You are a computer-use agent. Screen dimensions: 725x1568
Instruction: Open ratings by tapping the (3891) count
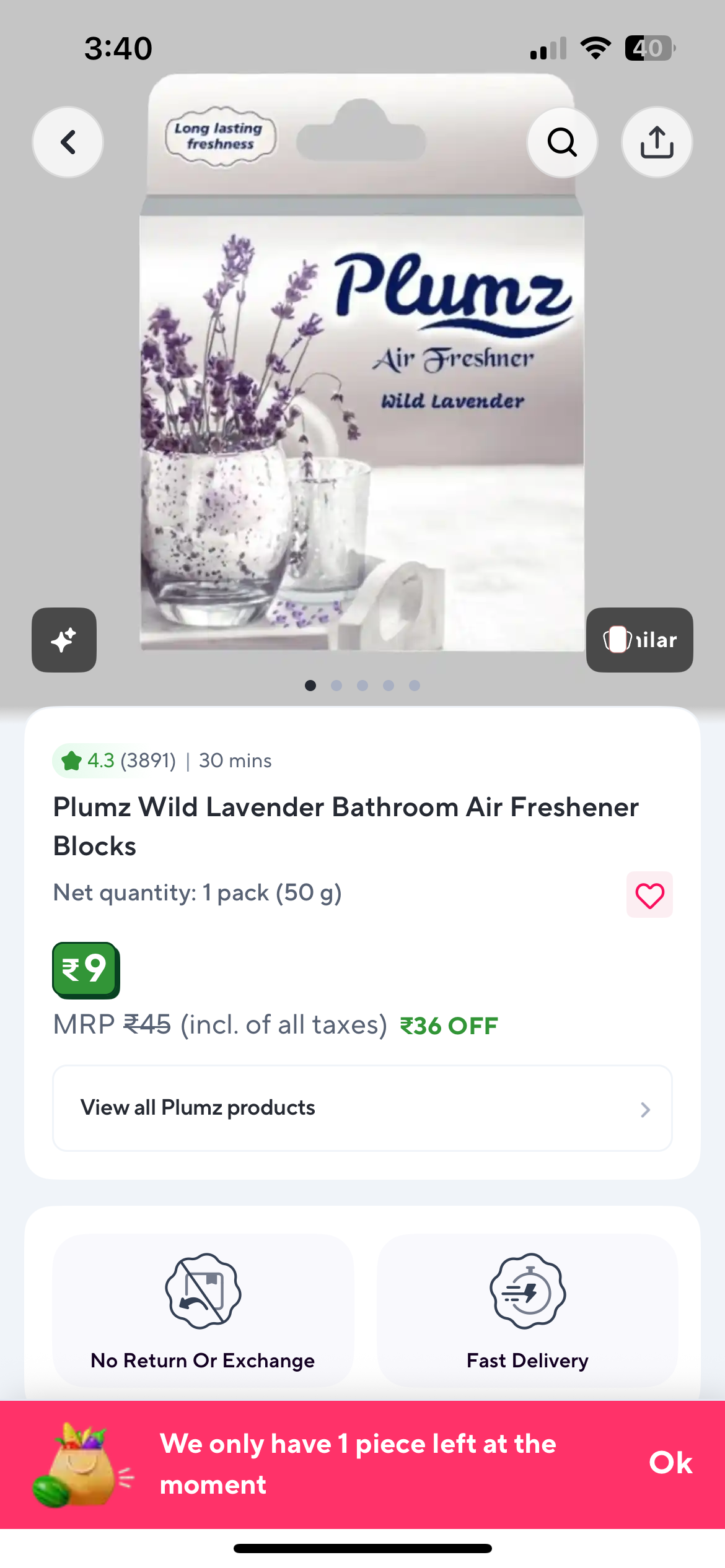pyautogui.click(x=149, y=760)
